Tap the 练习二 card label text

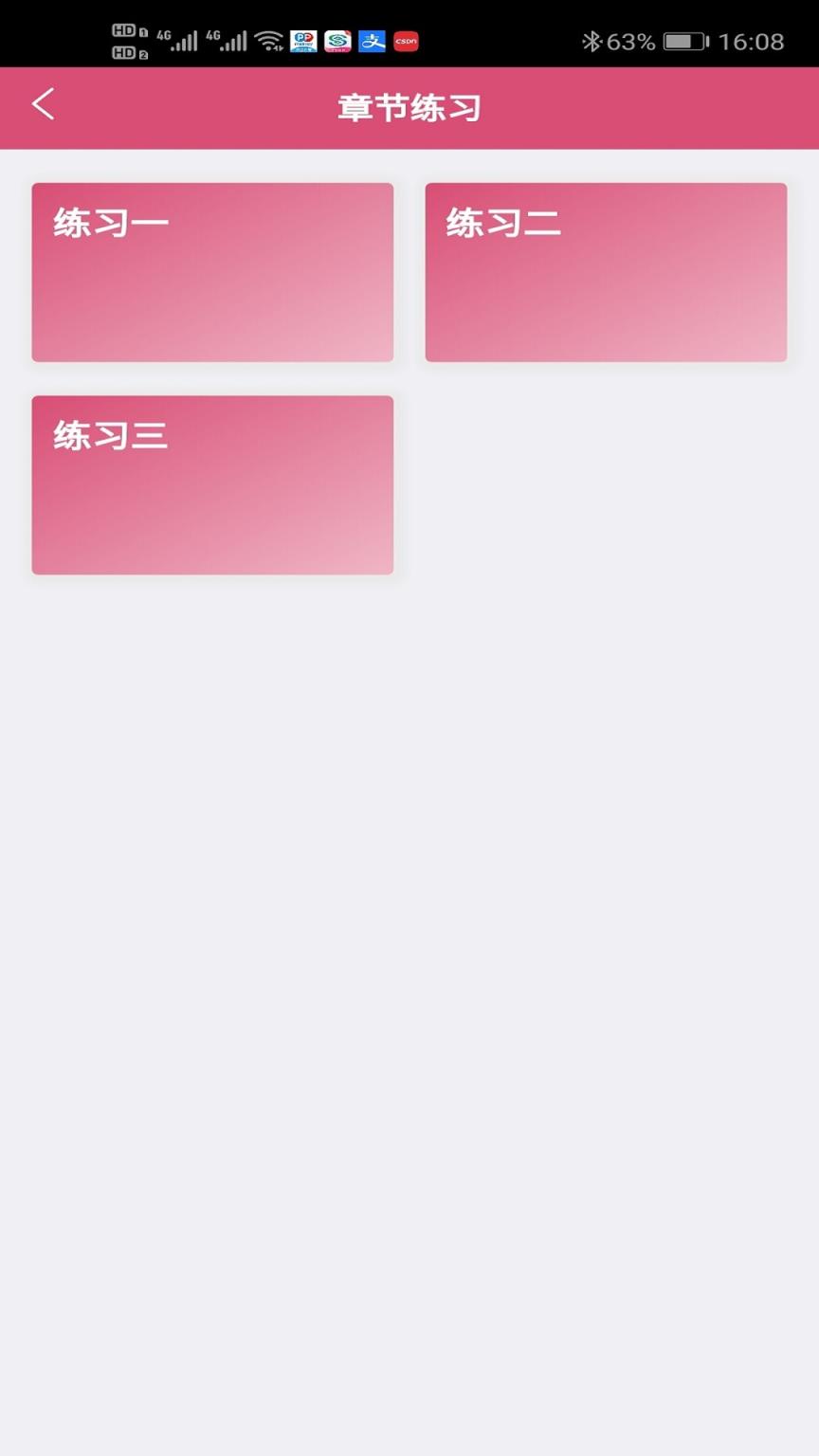click(502, 222)
